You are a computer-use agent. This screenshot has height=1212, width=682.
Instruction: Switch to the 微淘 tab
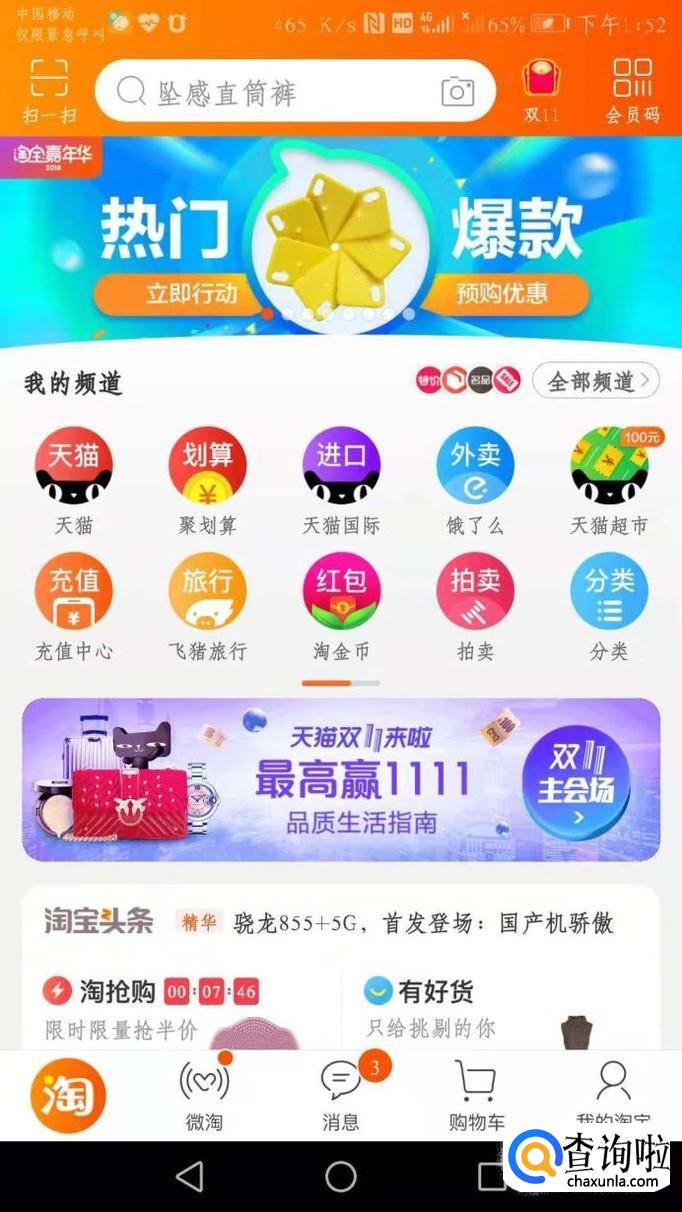pyautogui.click(x=204, y=1096)
